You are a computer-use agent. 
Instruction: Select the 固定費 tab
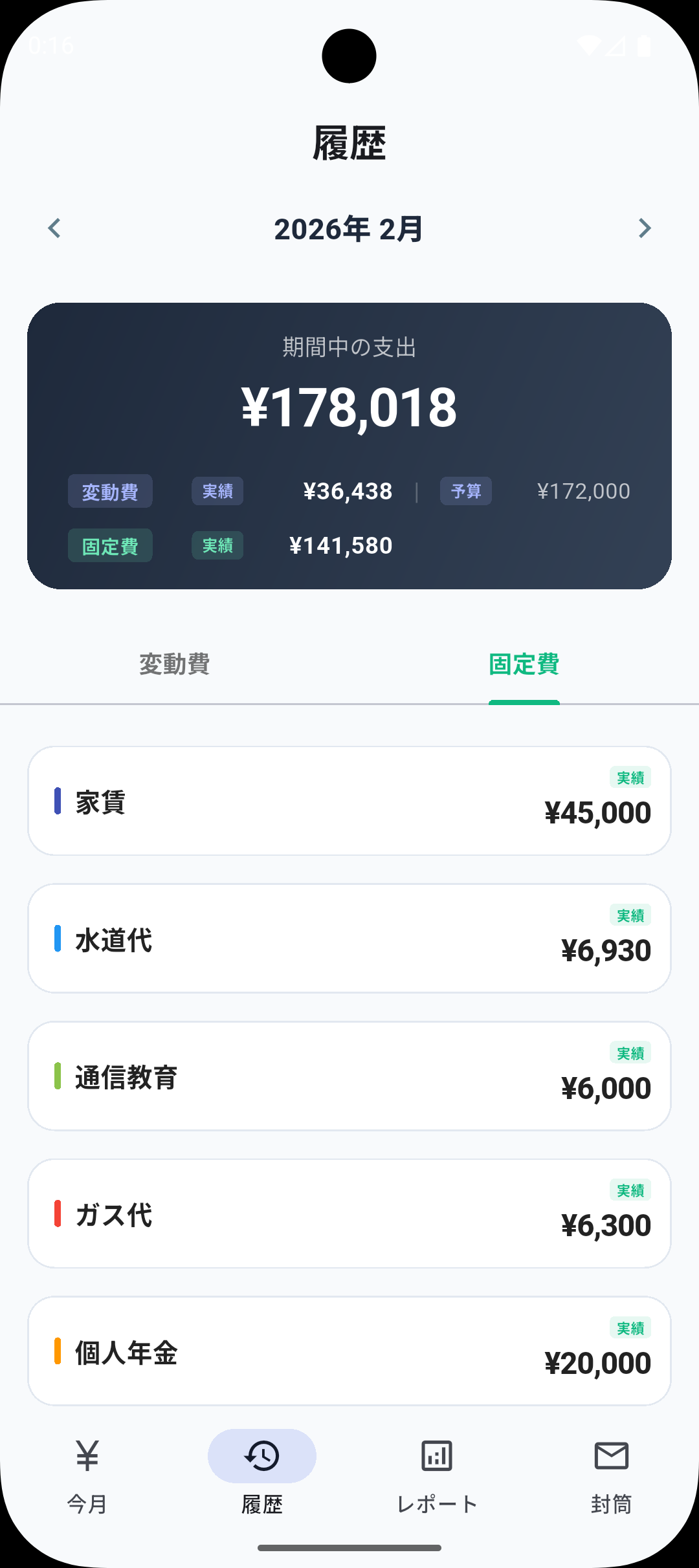point(524,665)
